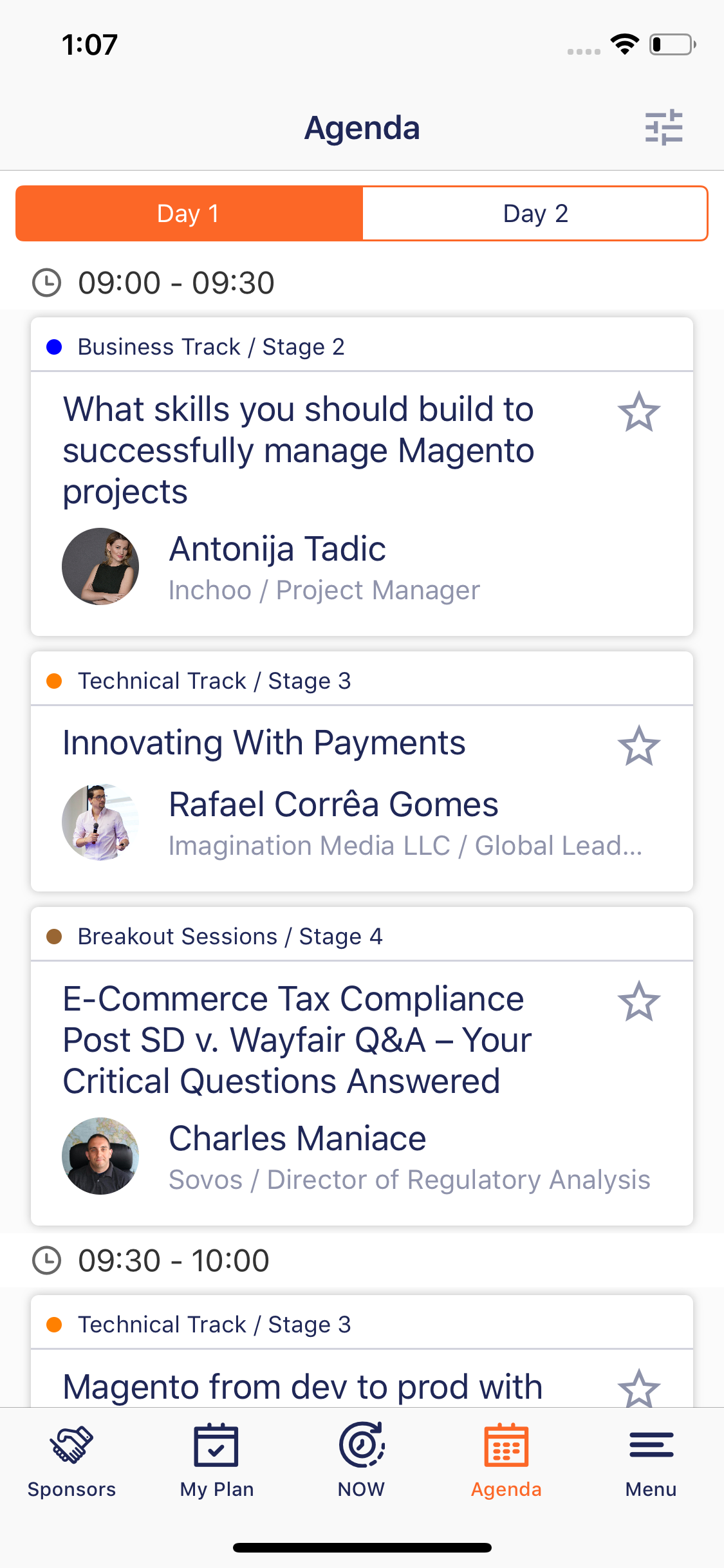View Charles Maniace's tax compliance session
This screenshot has height=1568, width=724.
298,1040
